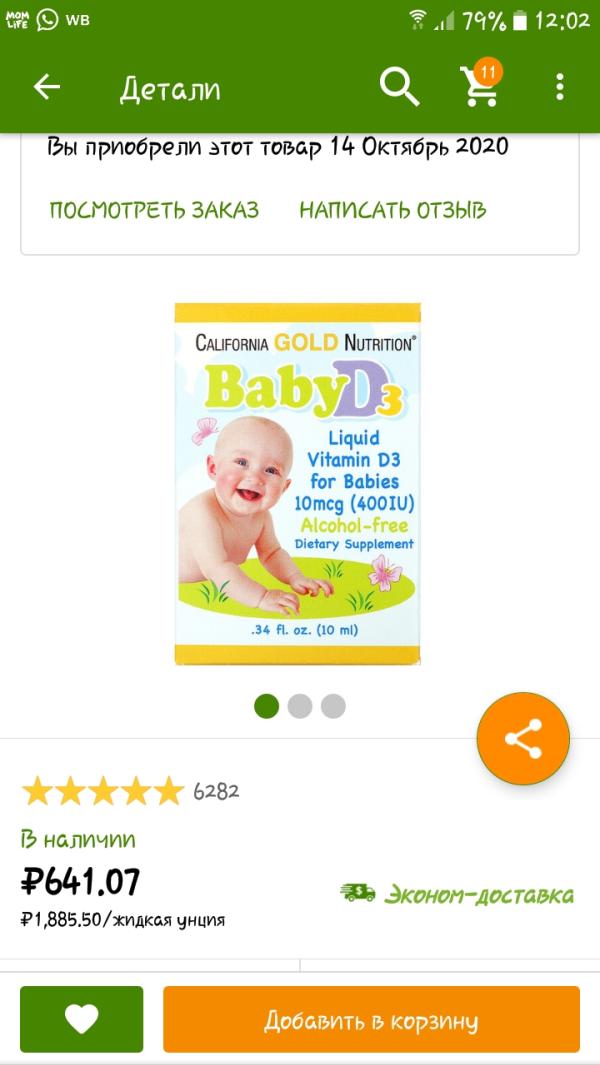
Task: Tap Добавить в корзину button
Action: tap(371, 1020)
